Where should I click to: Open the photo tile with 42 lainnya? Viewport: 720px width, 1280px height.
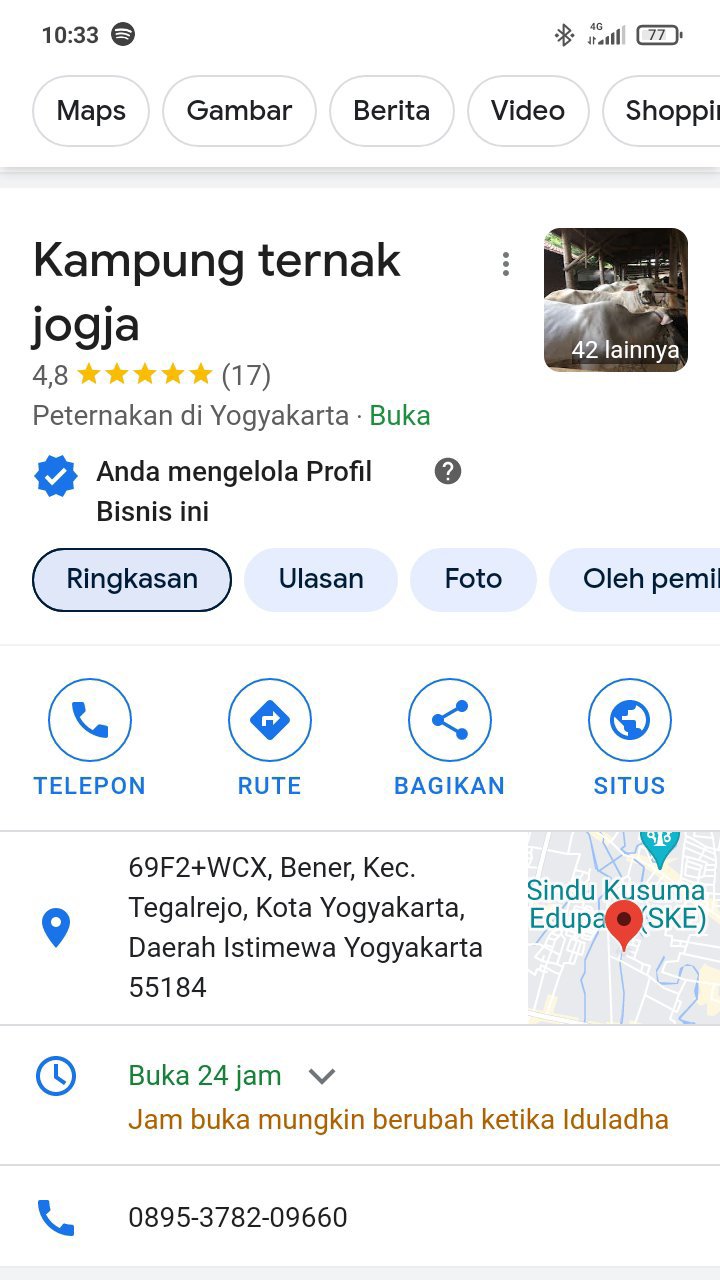(x=616, y=300)
